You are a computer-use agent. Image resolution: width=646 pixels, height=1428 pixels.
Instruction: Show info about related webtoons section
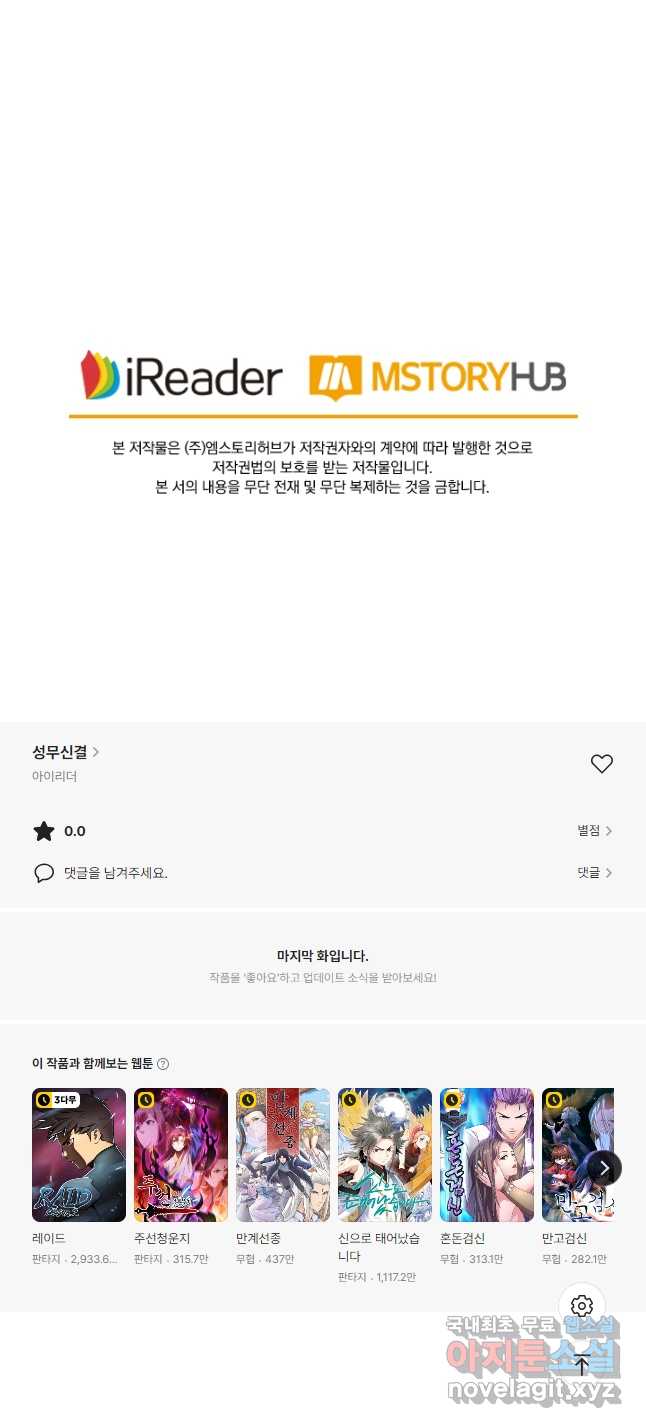point(163,1064)
